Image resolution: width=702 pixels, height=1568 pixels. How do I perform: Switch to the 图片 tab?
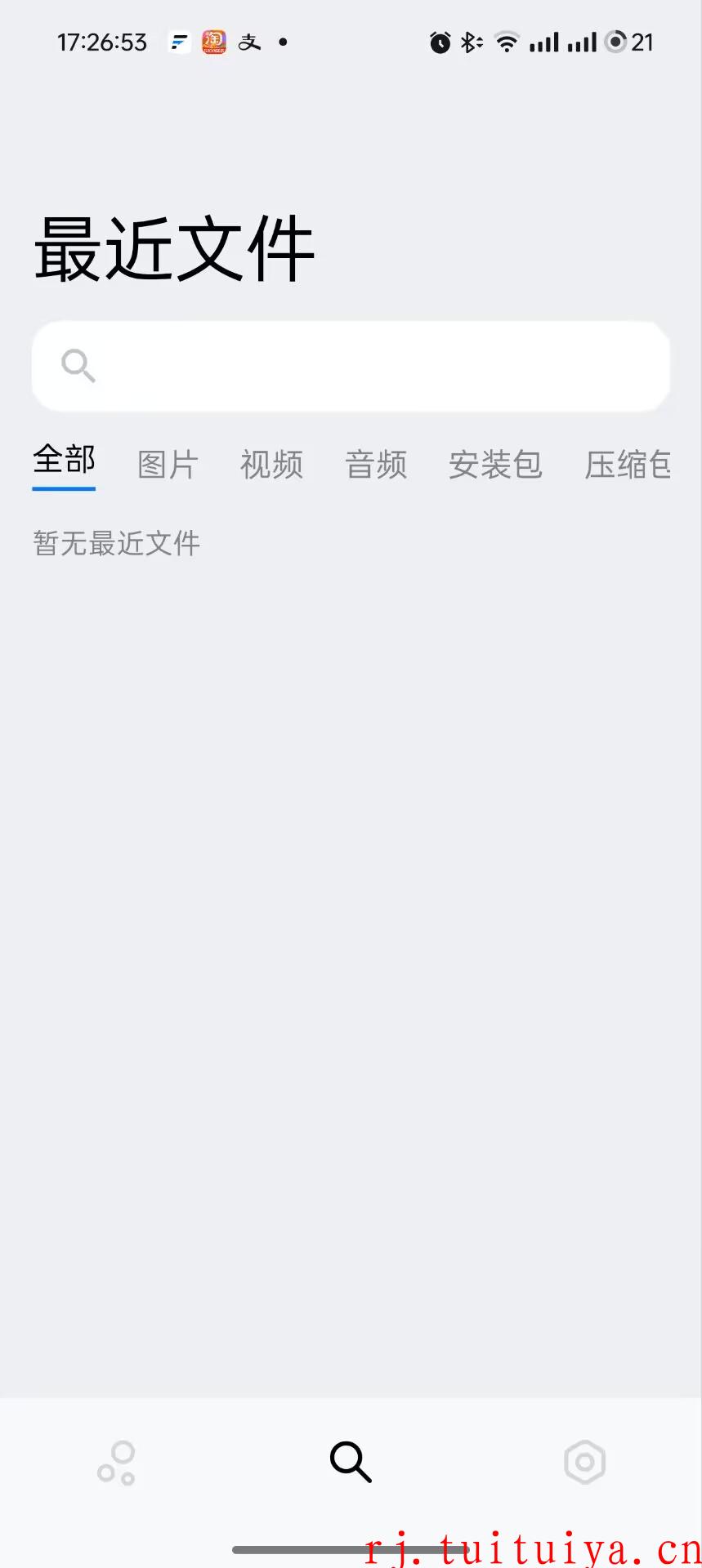click(168, 465)
